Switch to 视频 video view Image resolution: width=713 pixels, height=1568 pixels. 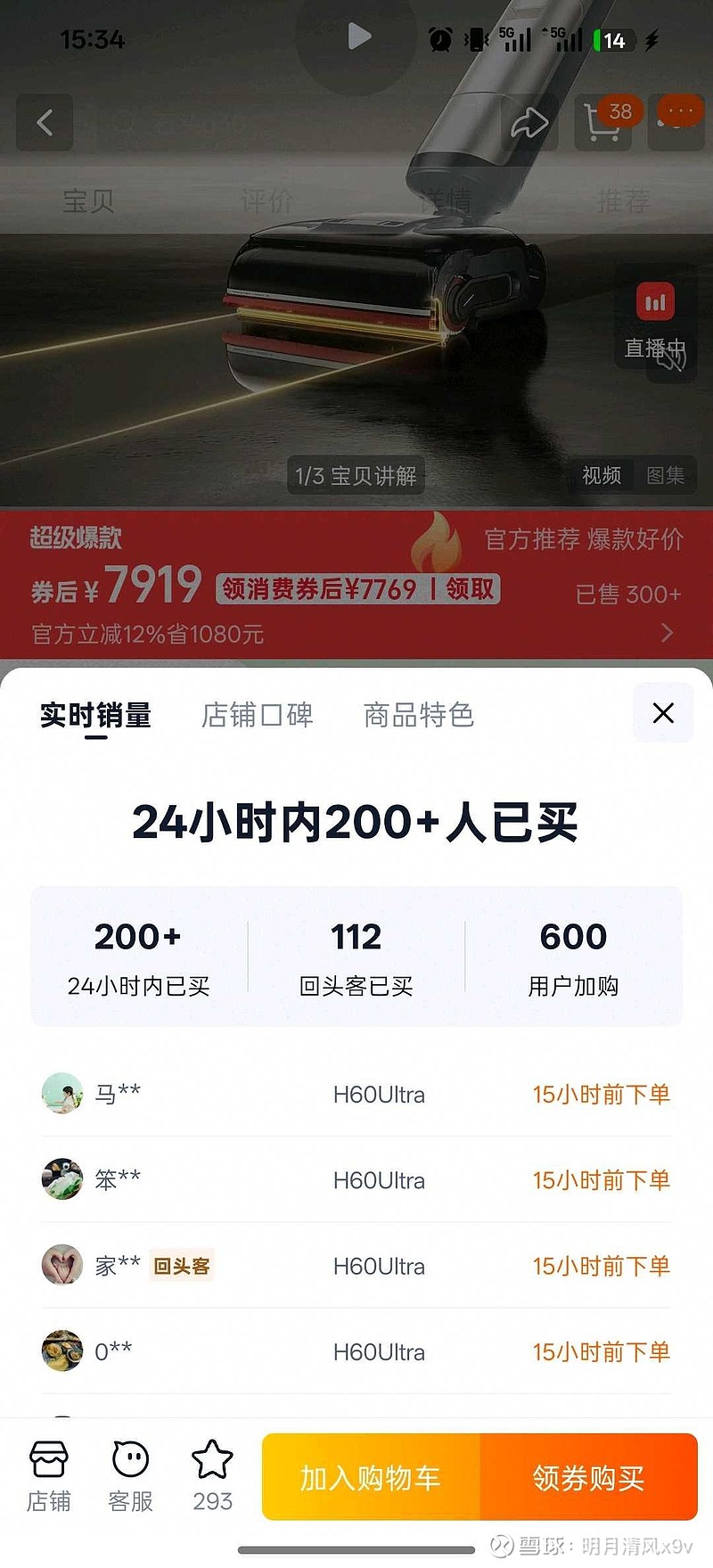coord(602,475)
